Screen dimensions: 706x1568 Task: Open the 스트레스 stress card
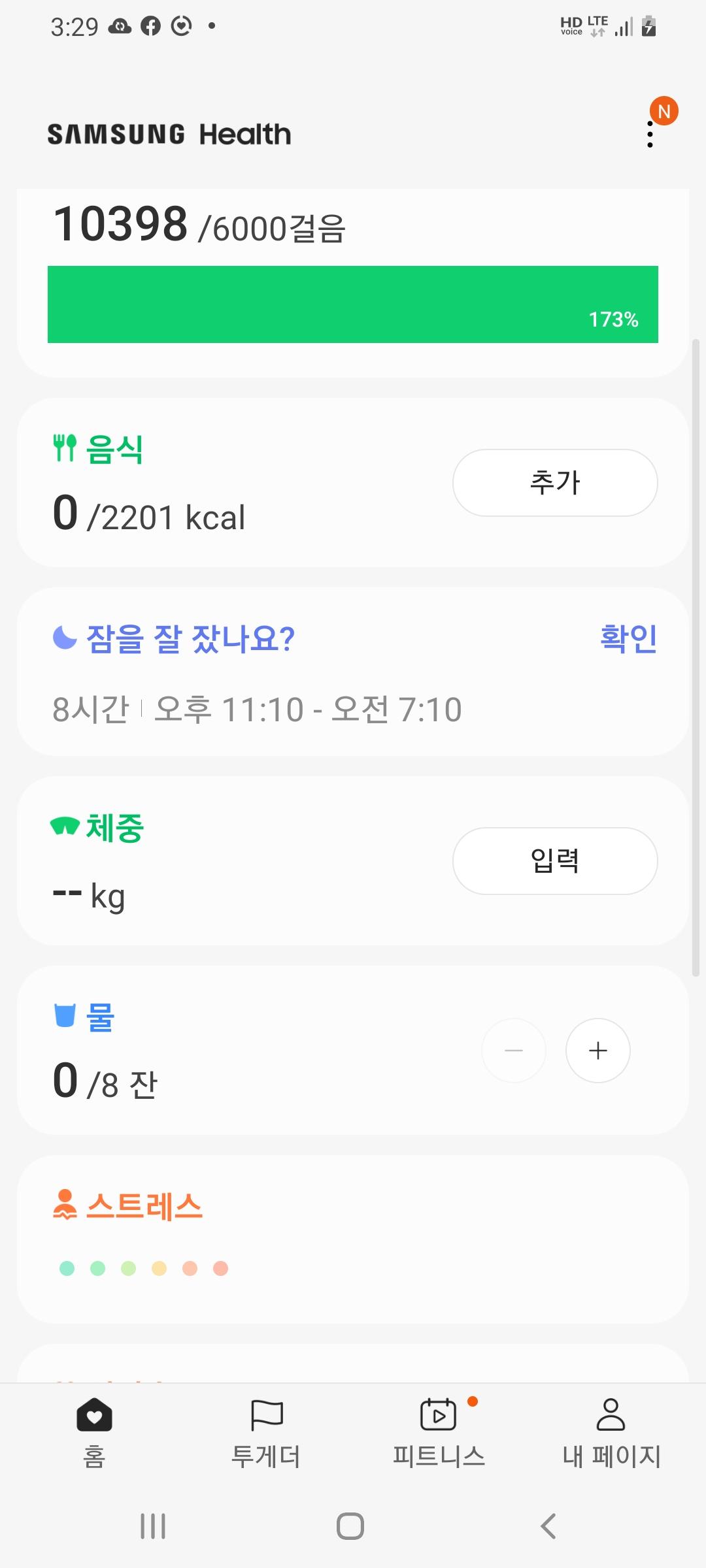(353, 1238)
